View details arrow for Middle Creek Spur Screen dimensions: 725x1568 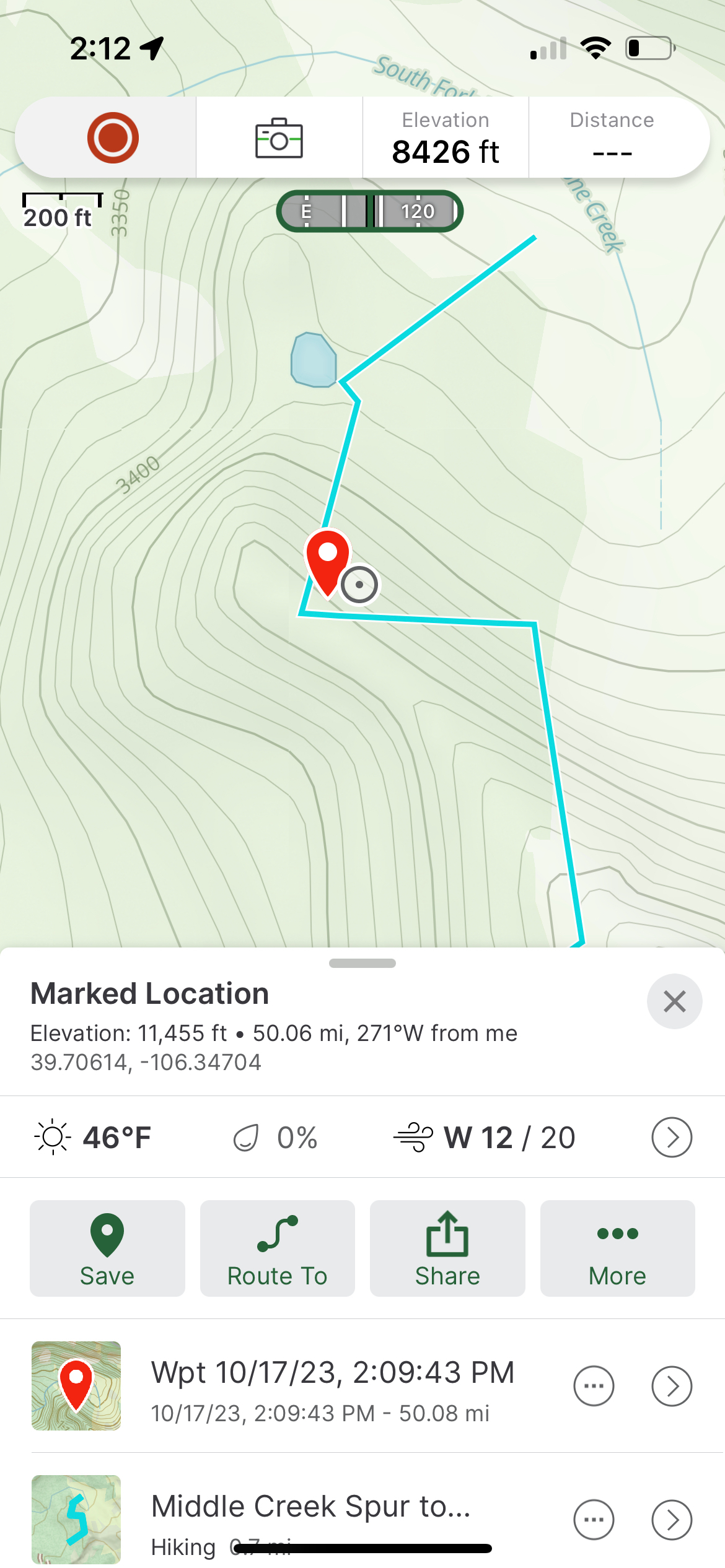point(672,1519)
